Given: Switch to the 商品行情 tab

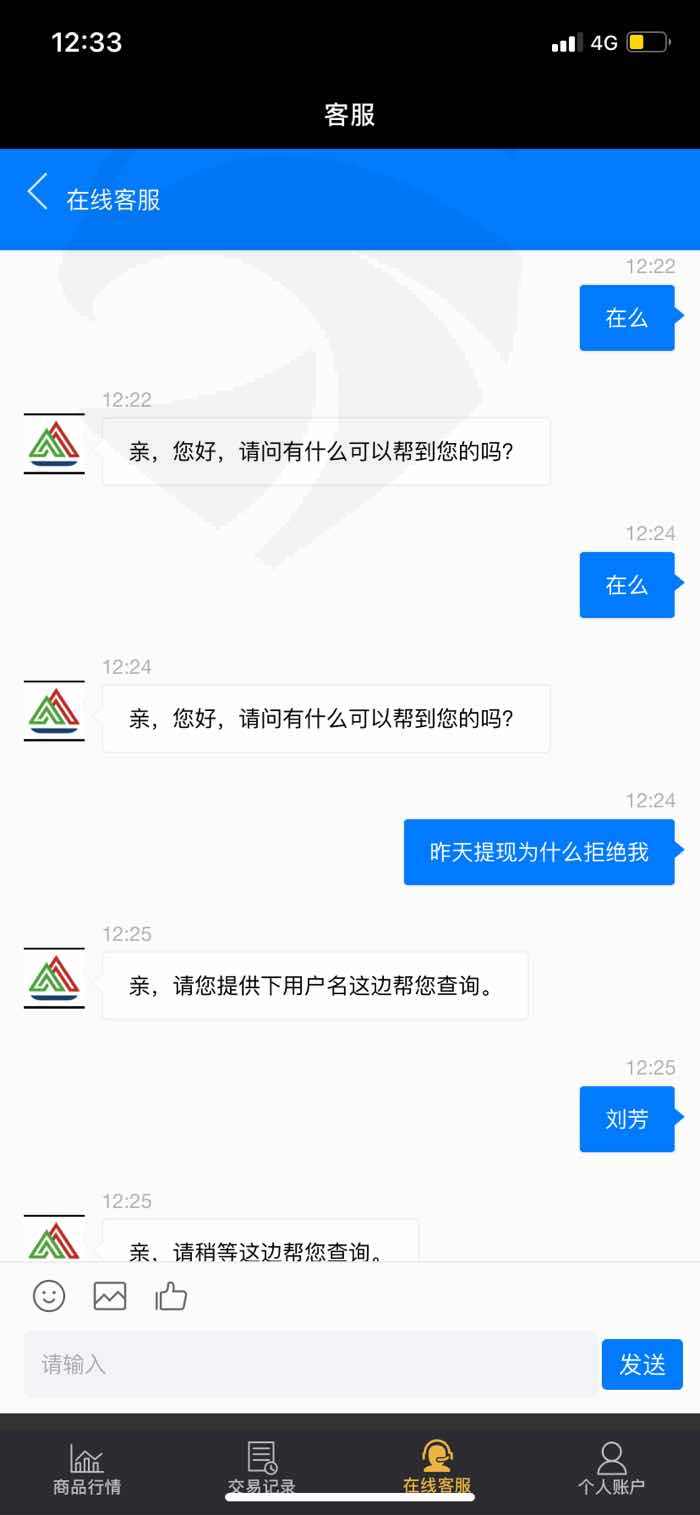Looking at the screenshot, I should point(87,1468).
